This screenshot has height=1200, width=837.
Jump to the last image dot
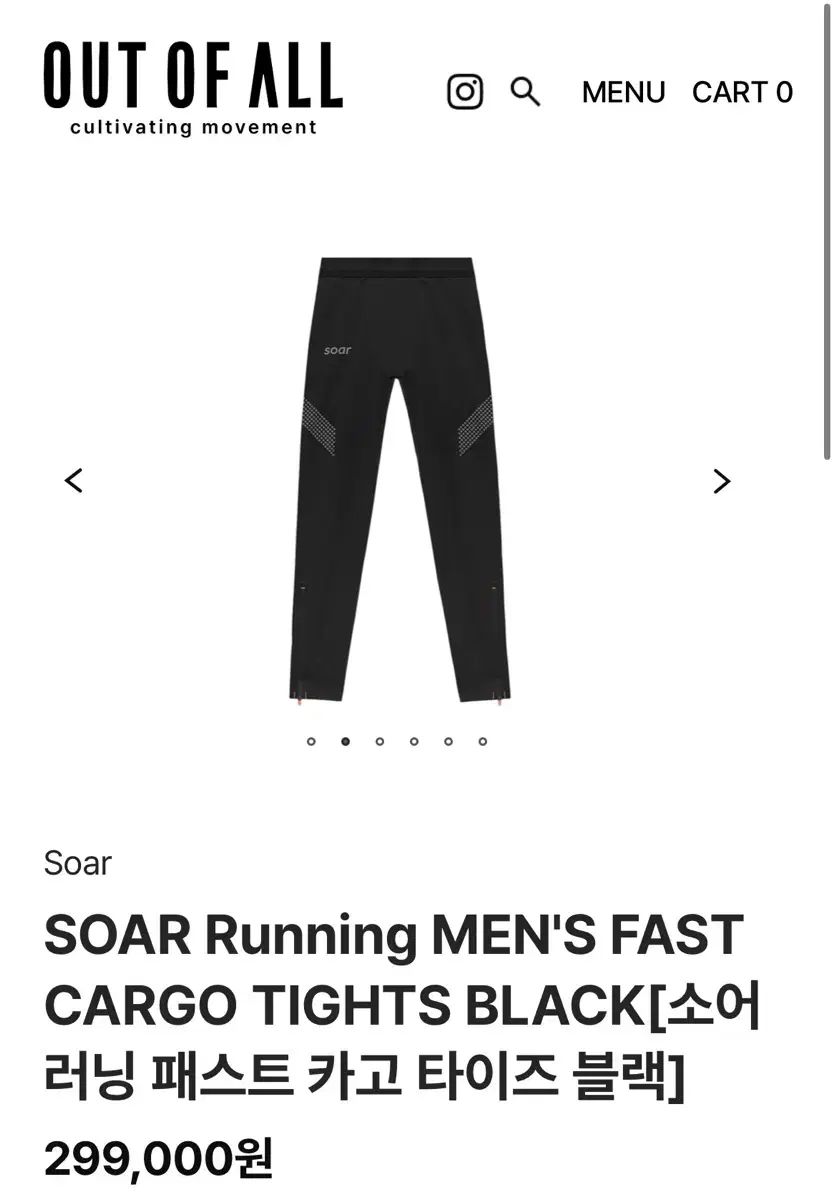coord(483,741)
